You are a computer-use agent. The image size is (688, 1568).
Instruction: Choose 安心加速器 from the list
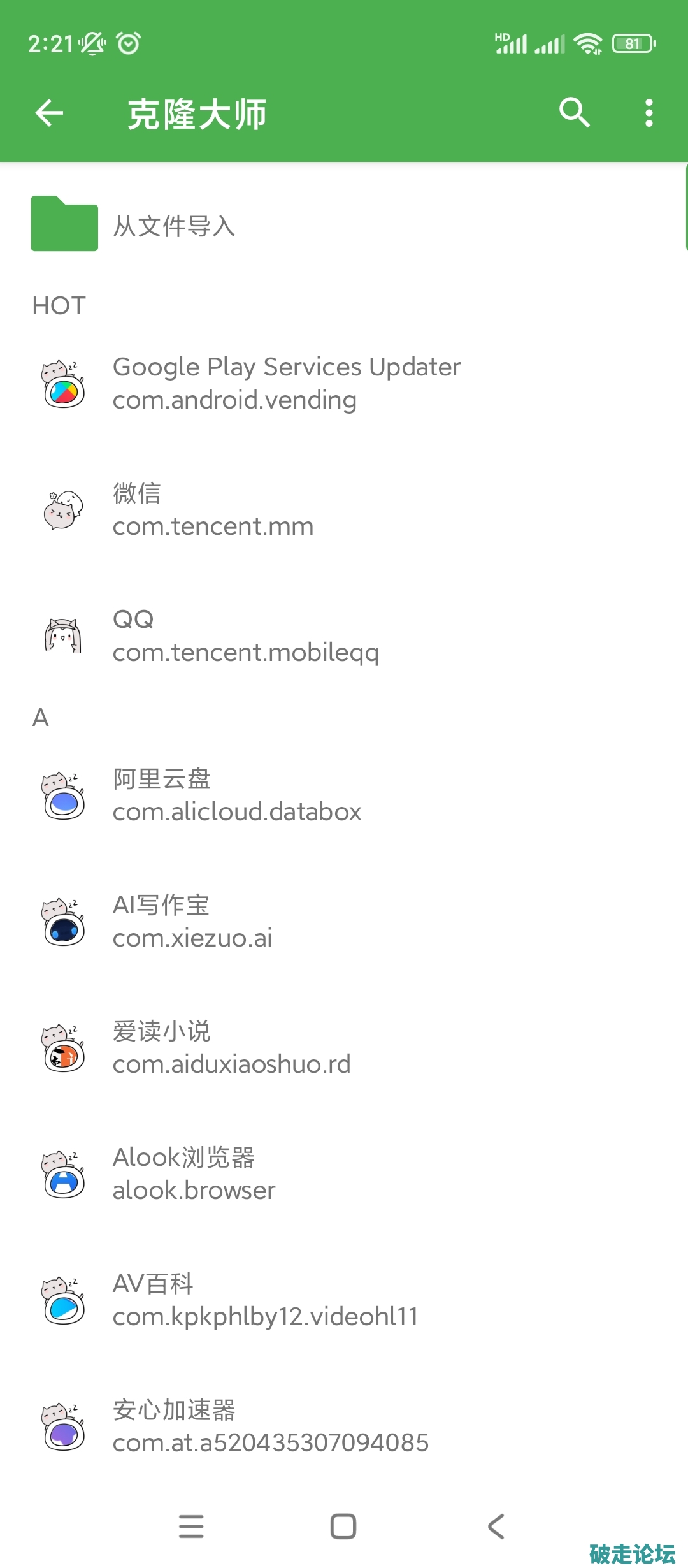point(270,1426)
